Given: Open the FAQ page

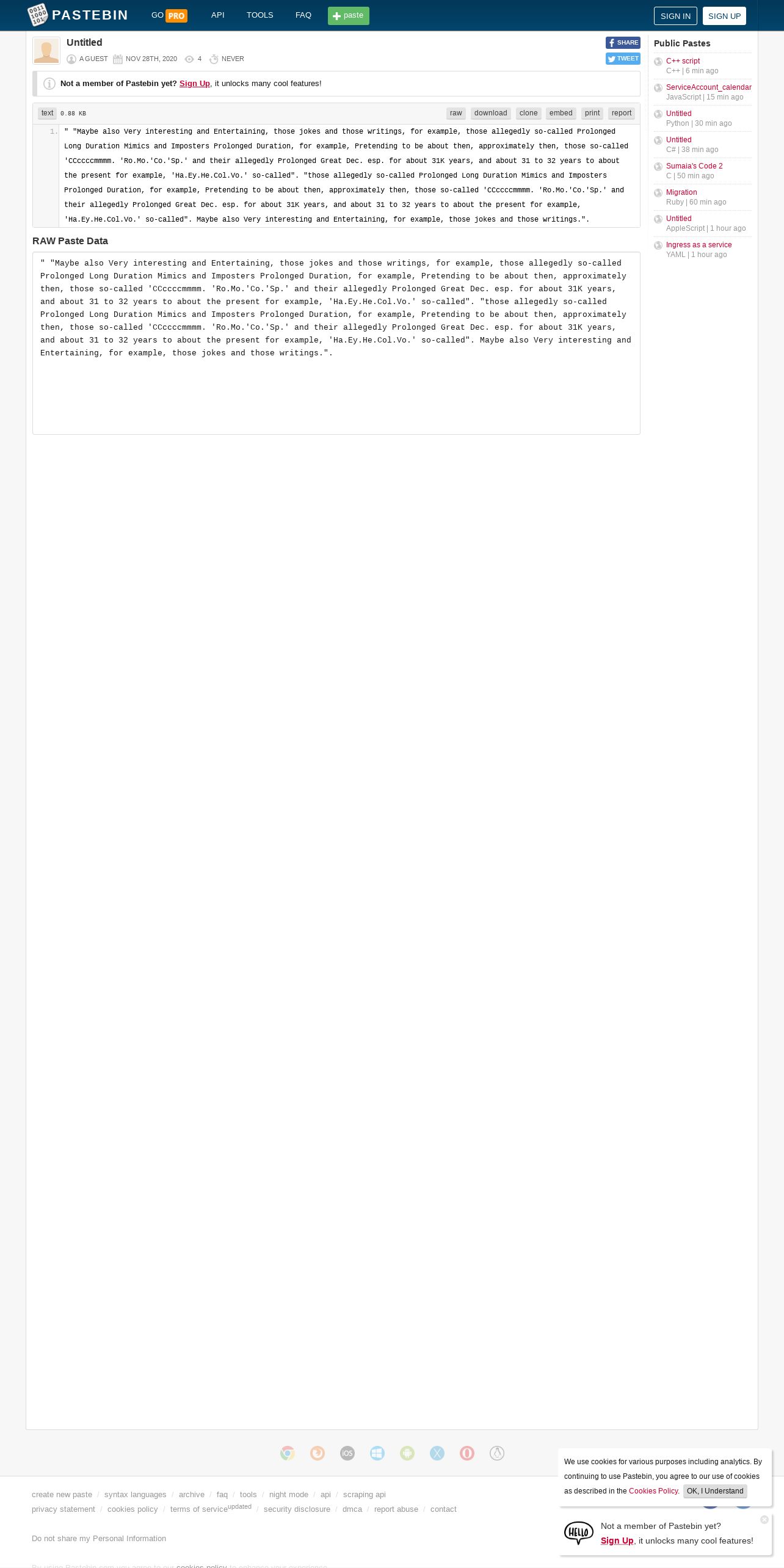Looking at the screenshot, I should [303, 15].
